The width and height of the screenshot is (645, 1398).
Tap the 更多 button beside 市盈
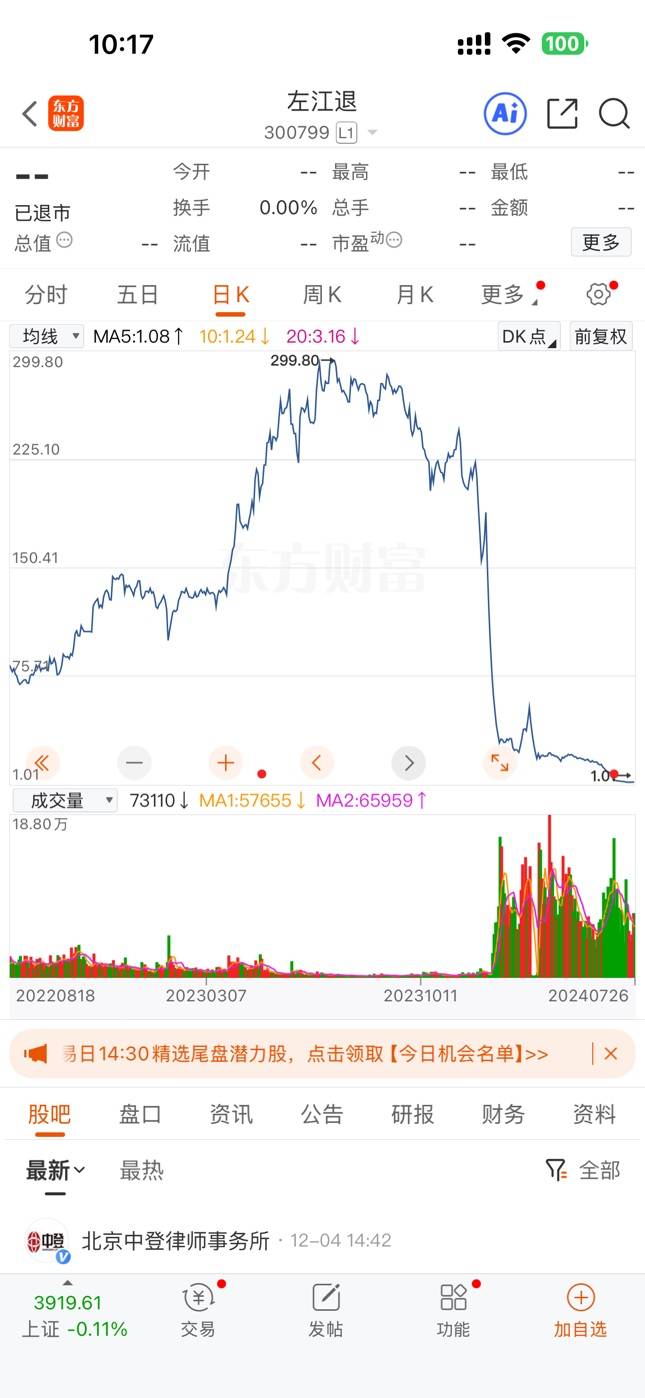coord(601,242)
